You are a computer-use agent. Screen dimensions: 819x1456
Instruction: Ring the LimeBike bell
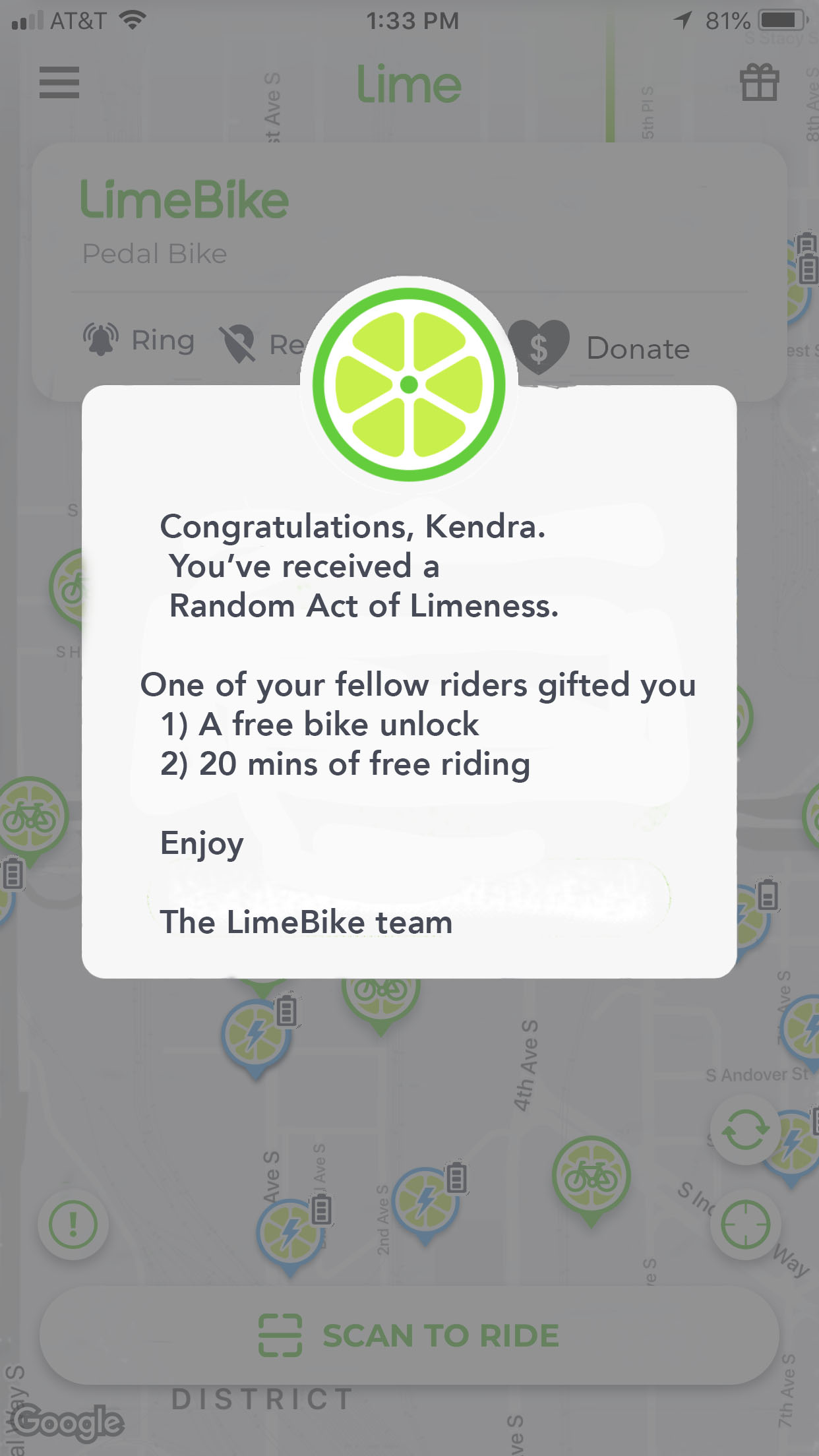[x=139, y=341]
